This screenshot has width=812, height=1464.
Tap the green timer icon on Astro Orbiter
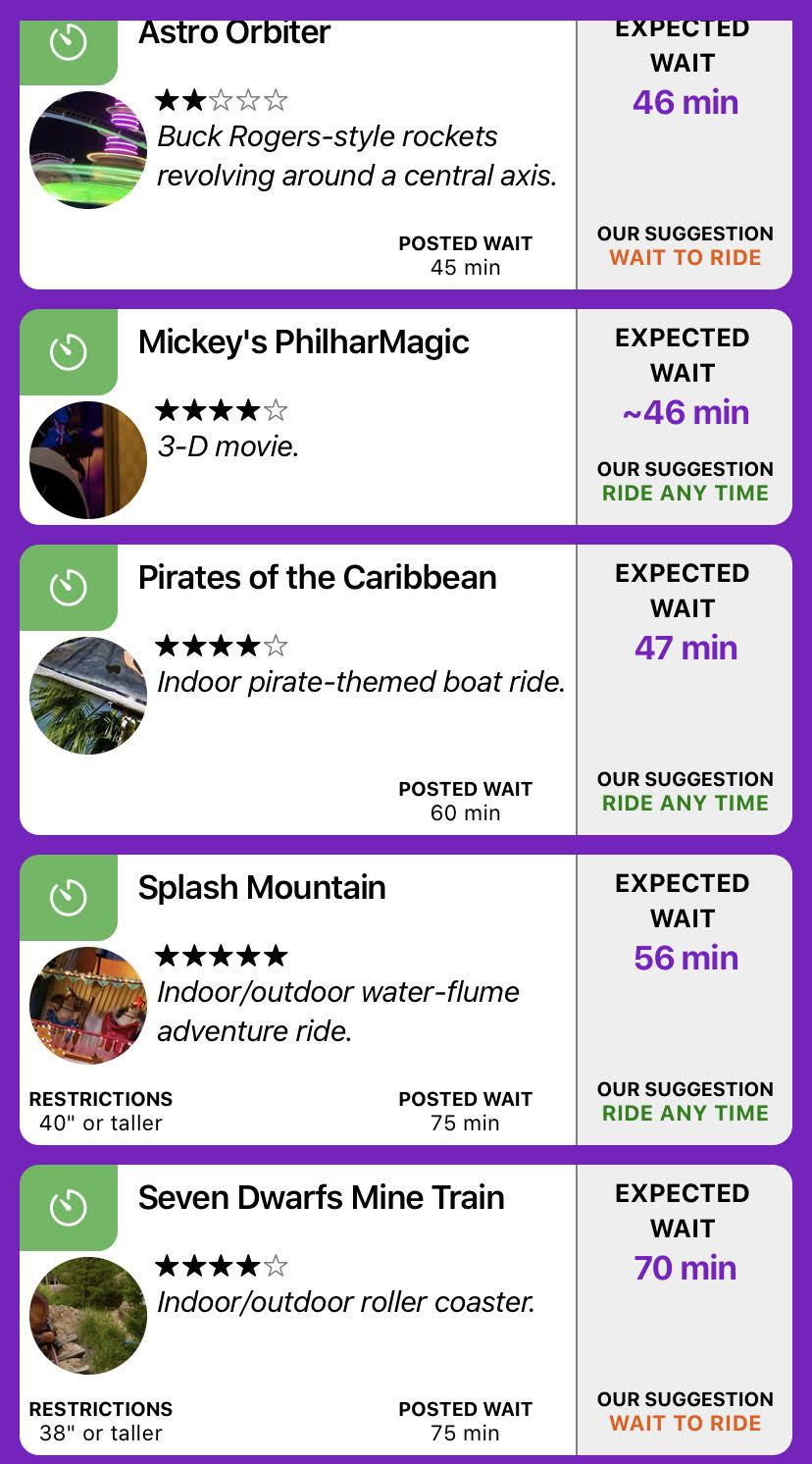click(69, 43)
